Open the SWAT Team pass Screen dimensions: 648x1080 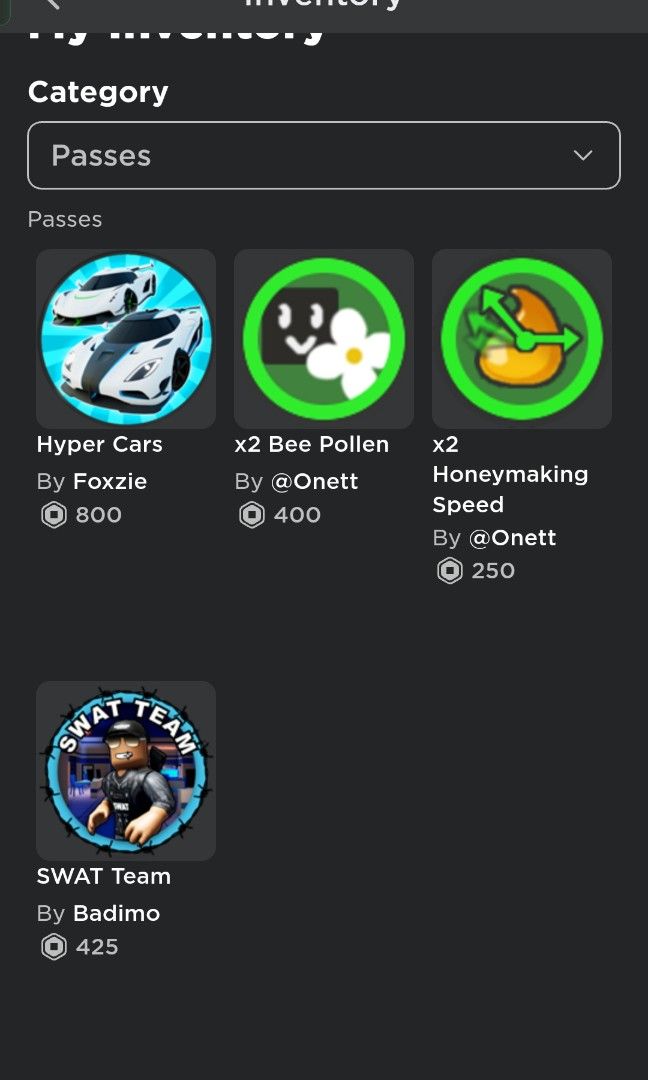pyautogui.click(x=126, y=771)
